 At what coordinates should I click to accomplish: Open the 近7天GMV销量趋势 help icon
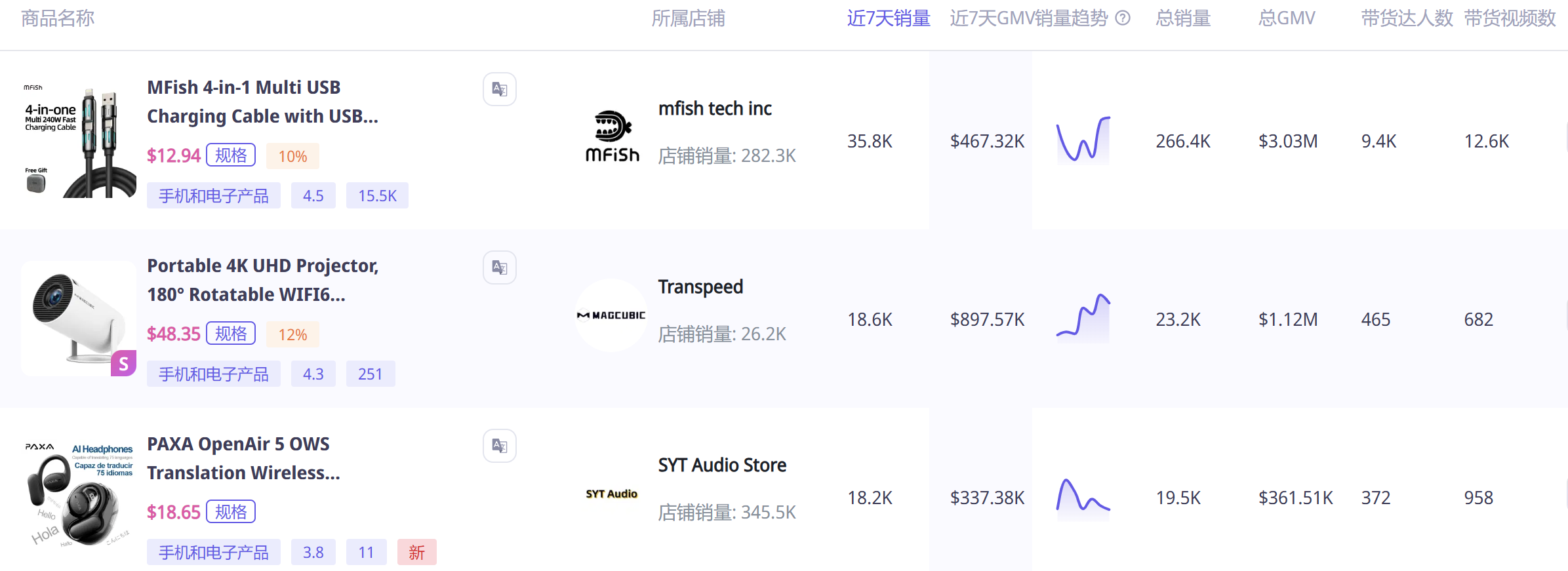pyautogui.click(x=1123, y=18)
